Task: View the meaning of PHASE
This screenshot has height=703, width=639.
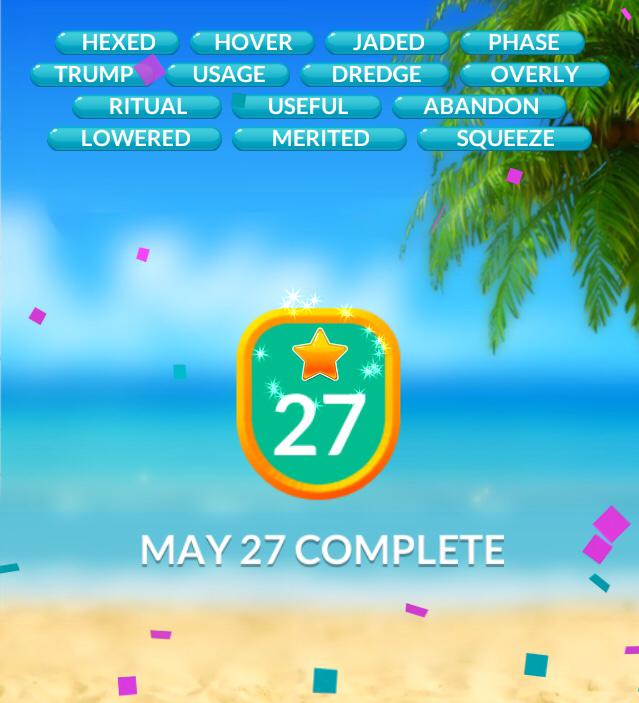Action: click(x=523, y=42)
